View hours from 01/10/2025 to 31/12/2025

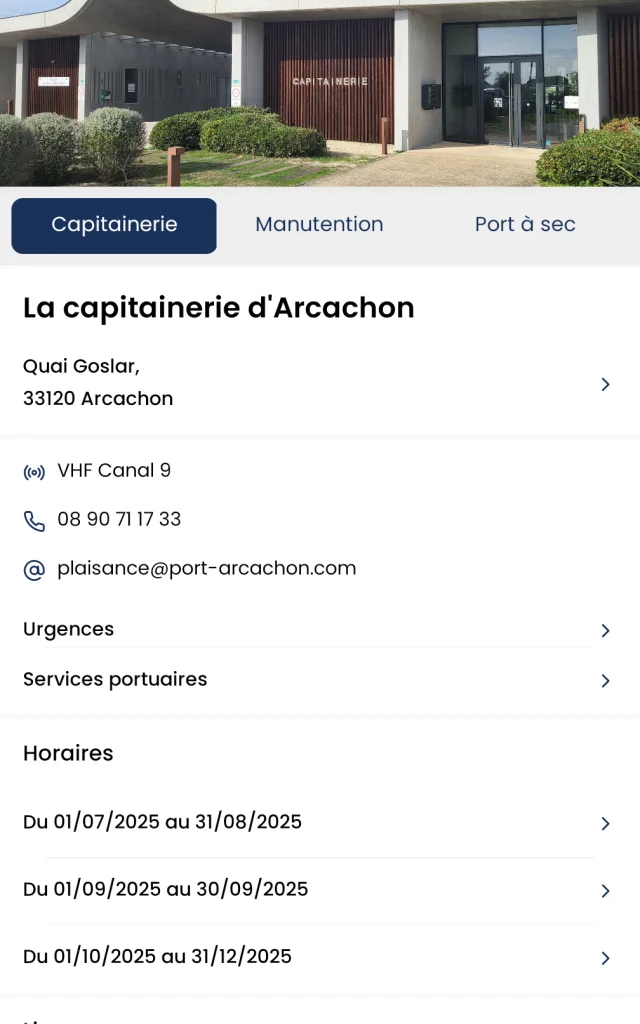(x=318, y=957)
